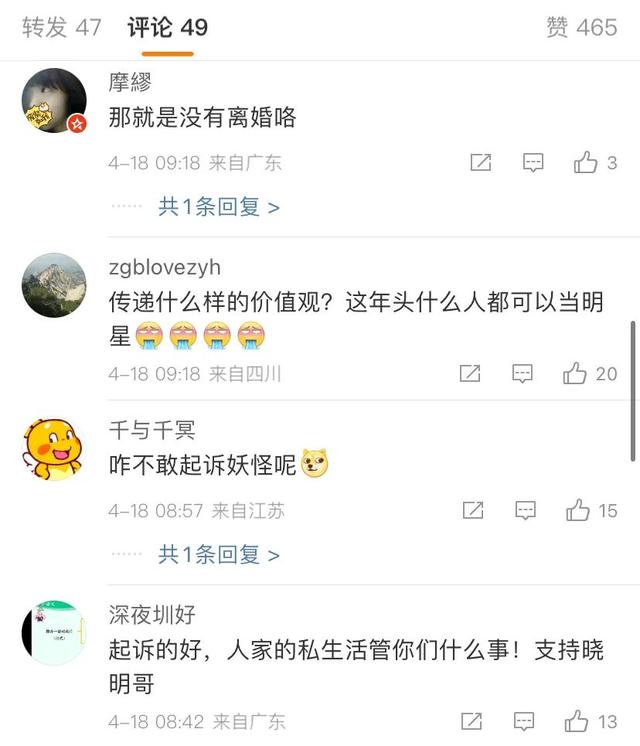640x746 pixels.
Task: Open 千与千冥's profile avatar
Action: click(x=54, y=448)
